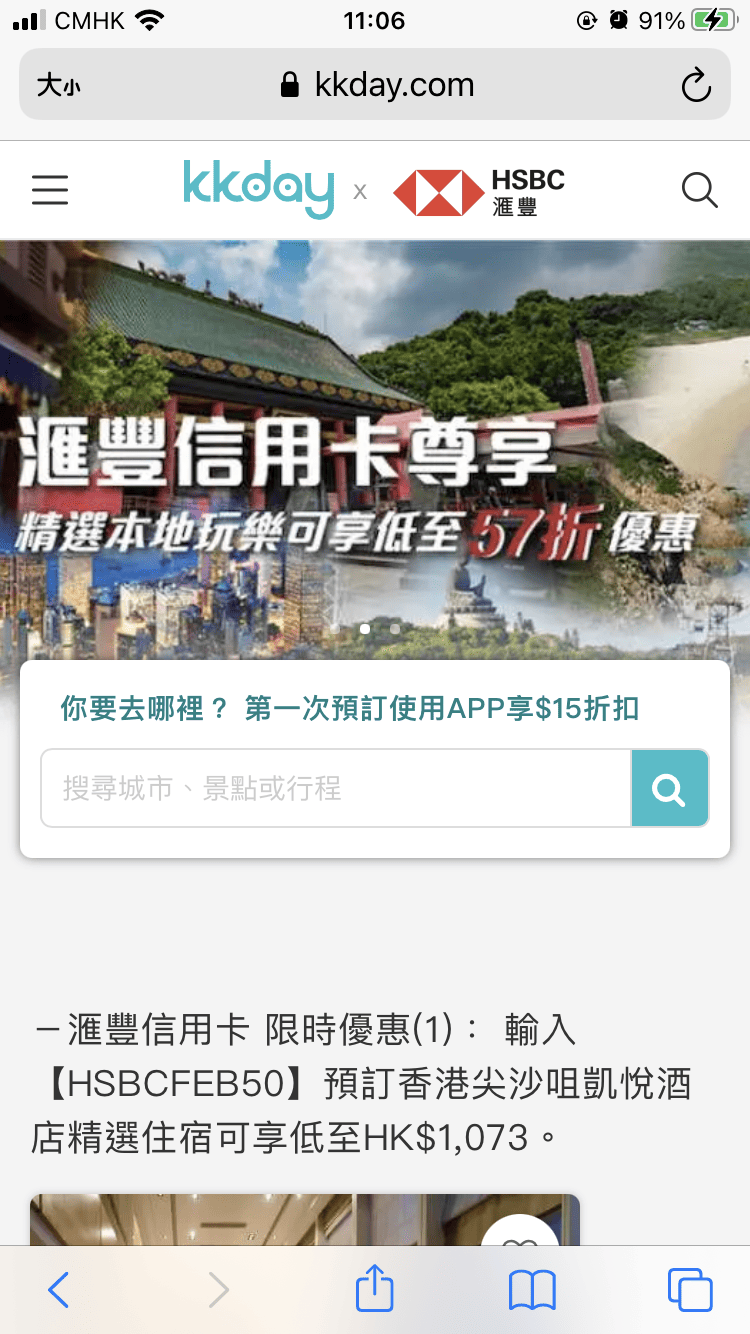Open the hamburger menu

pyautogui.click(x=50, y=189)
